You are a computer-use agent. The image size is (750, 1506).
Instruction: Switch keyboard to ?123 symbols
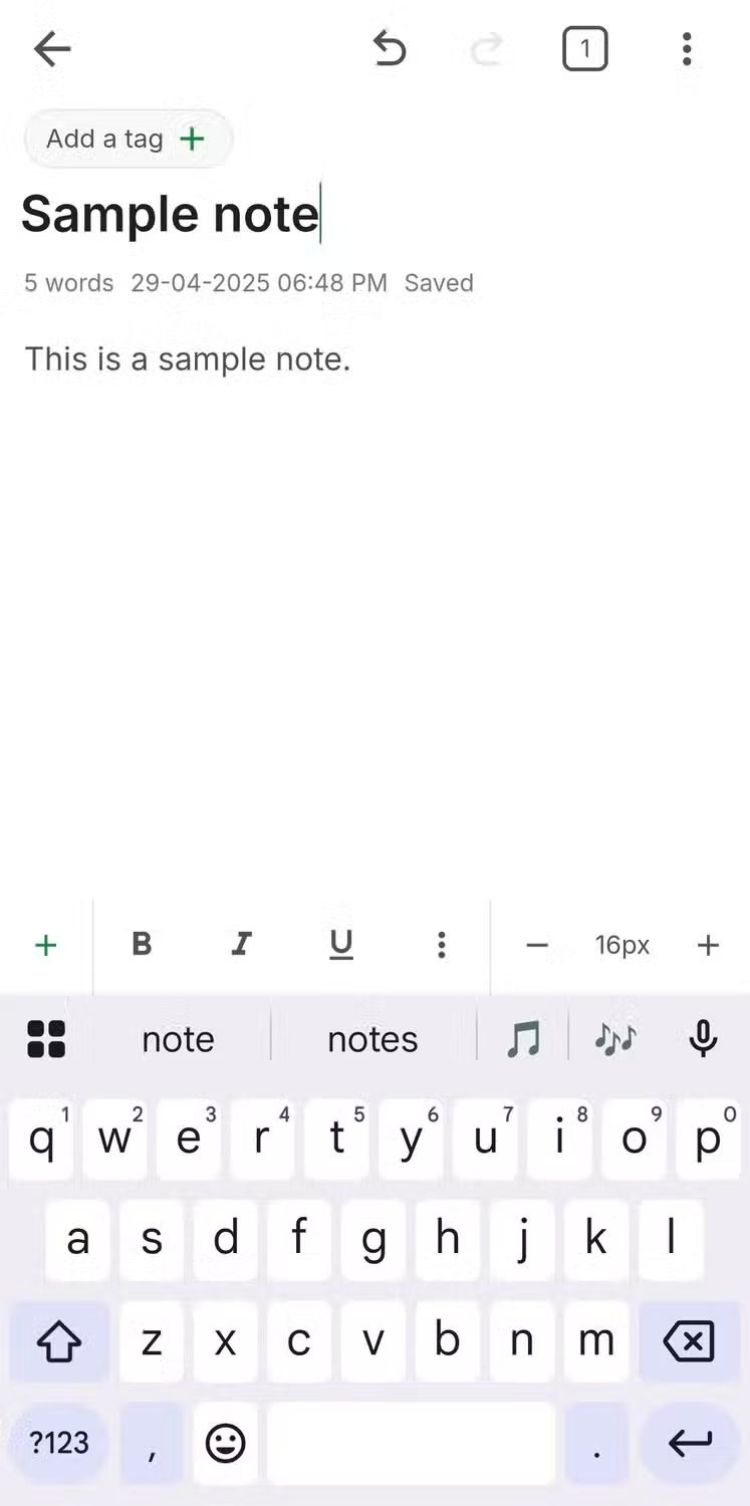59,1442
